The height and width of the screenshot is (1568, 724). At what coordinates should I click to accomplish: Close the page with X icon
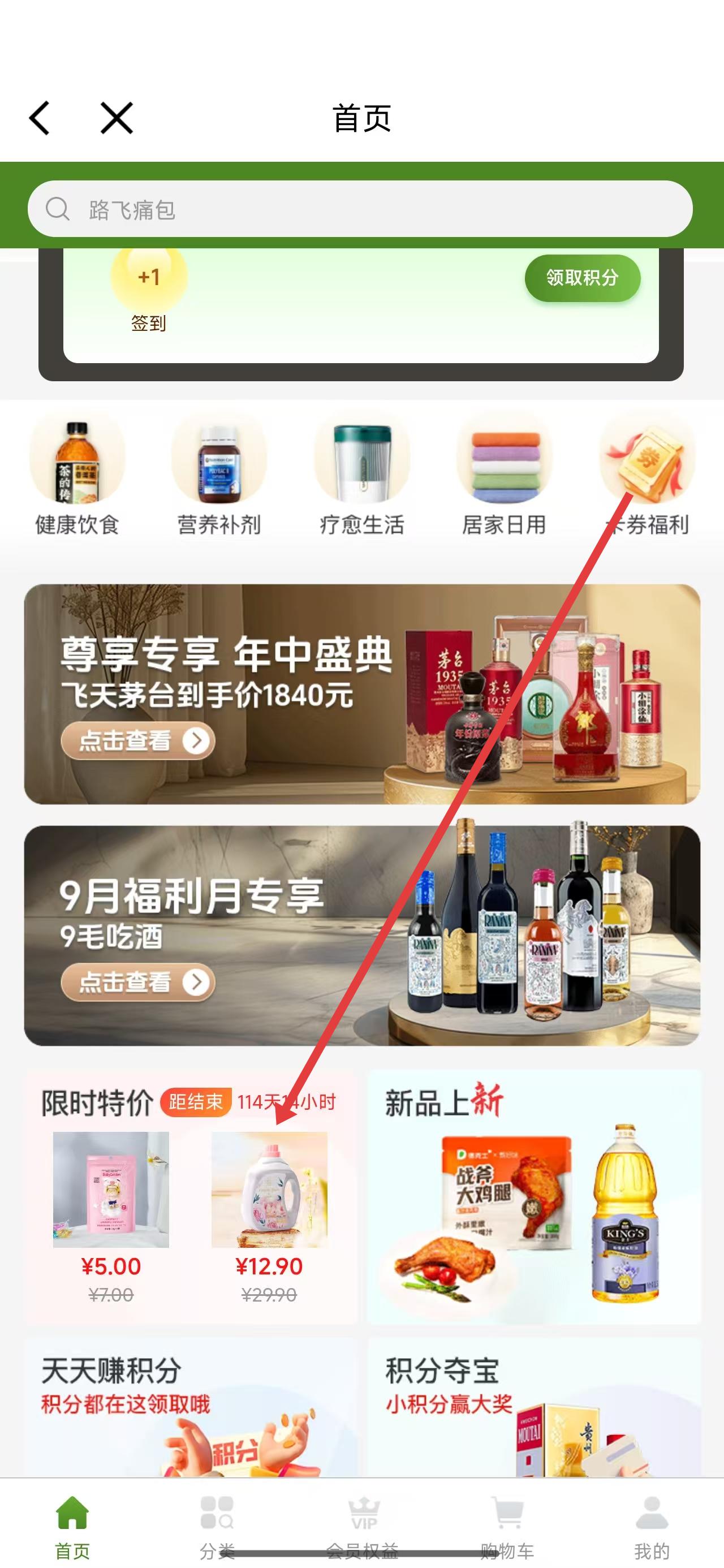coord(117,118)
